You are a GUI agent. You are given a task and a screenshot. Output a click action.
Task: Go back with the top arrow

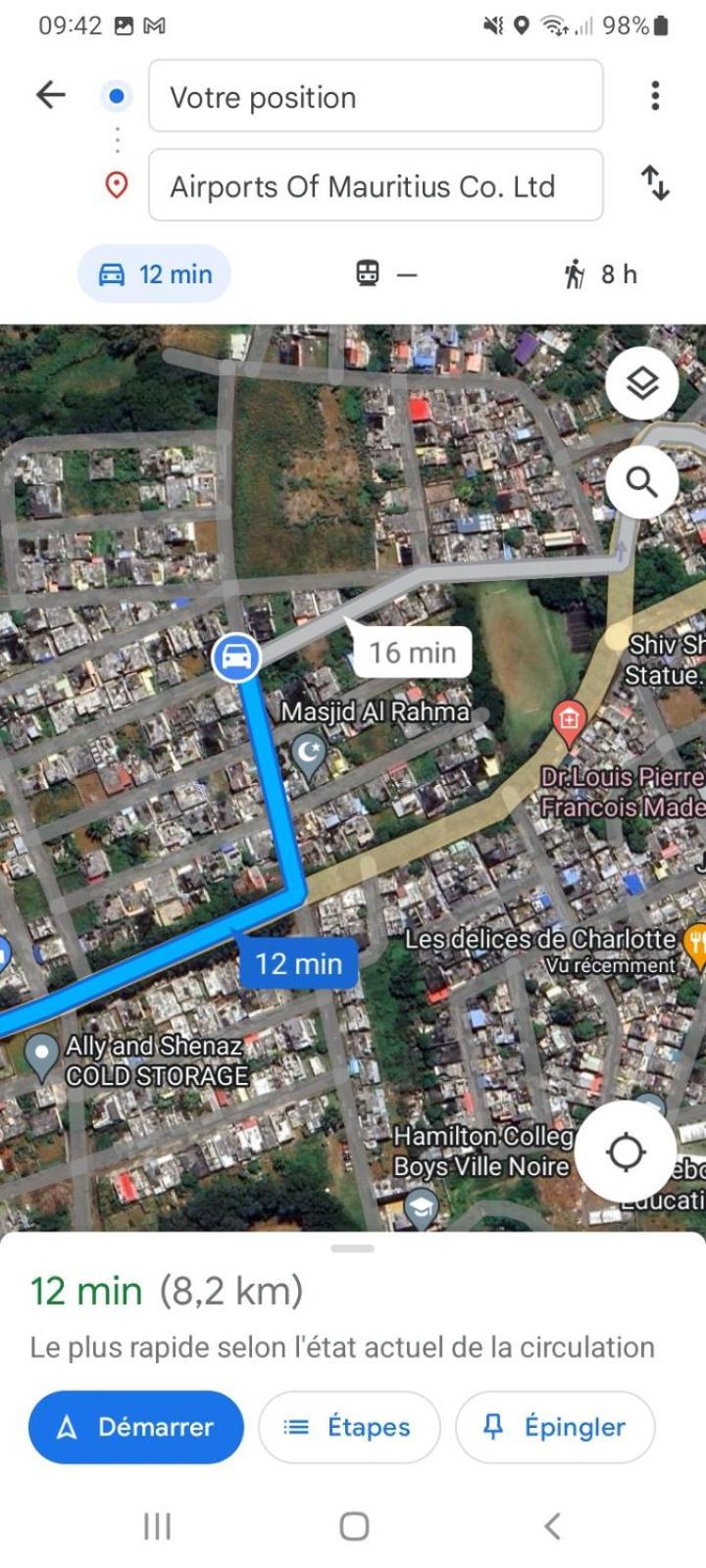pos(50,95)
